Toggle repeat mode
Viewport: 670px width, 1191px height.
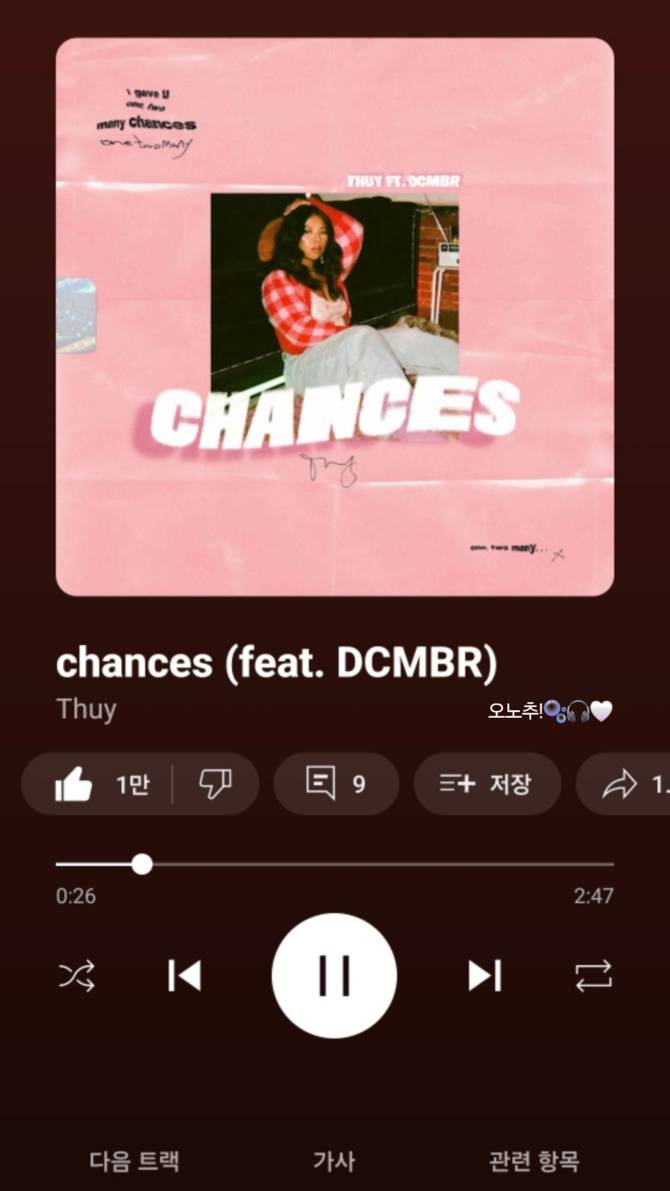[594, 975]
